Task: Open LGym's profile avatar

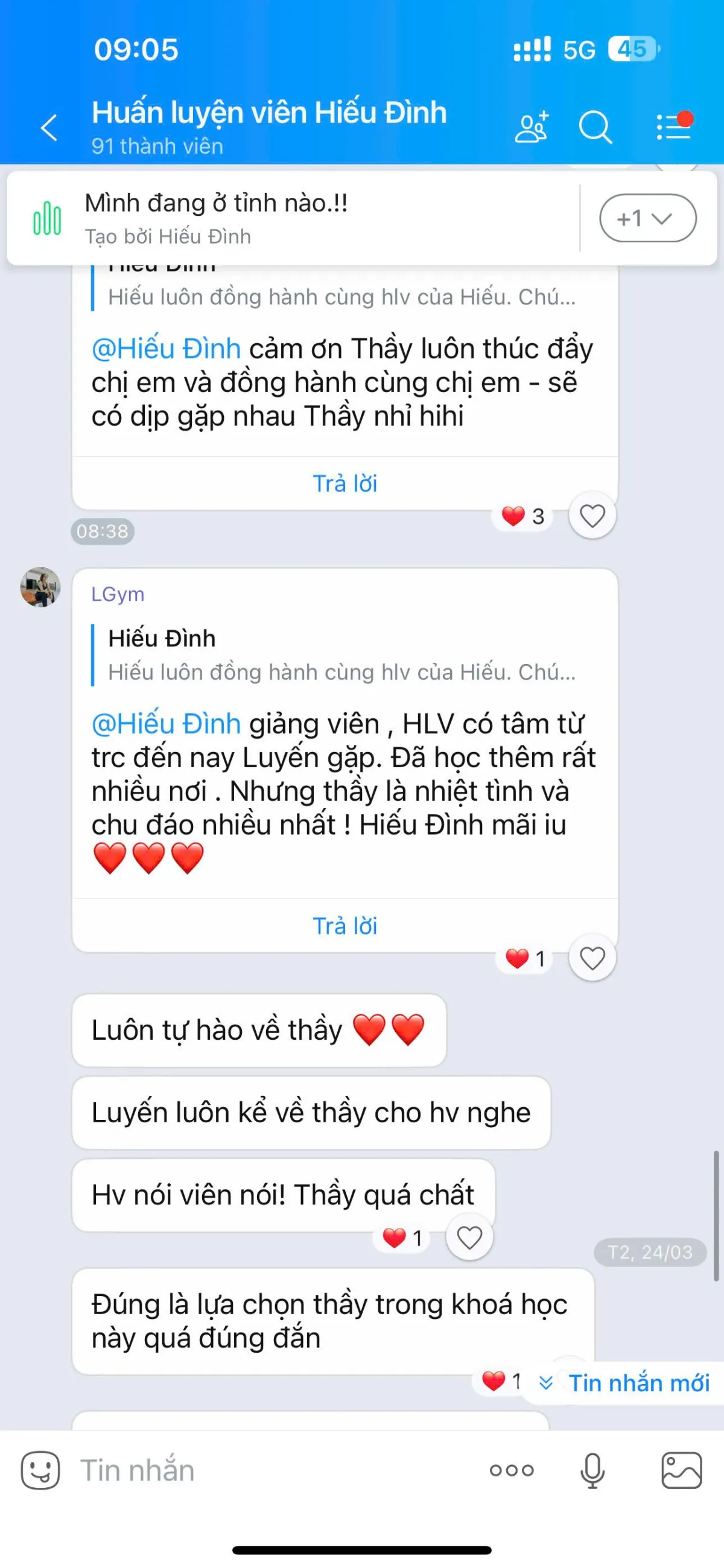Action: click(40, 587)
